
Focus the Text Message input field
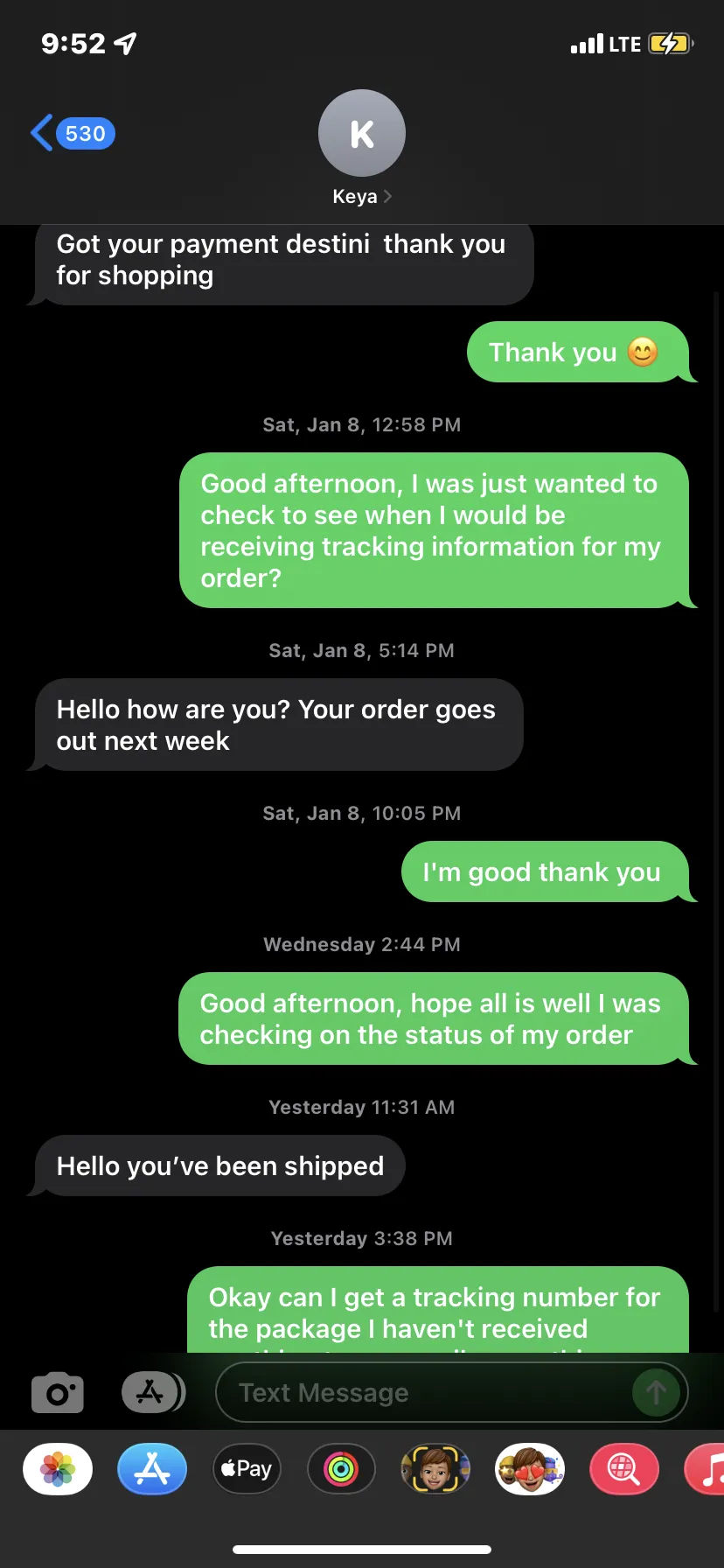[424, 1392]
